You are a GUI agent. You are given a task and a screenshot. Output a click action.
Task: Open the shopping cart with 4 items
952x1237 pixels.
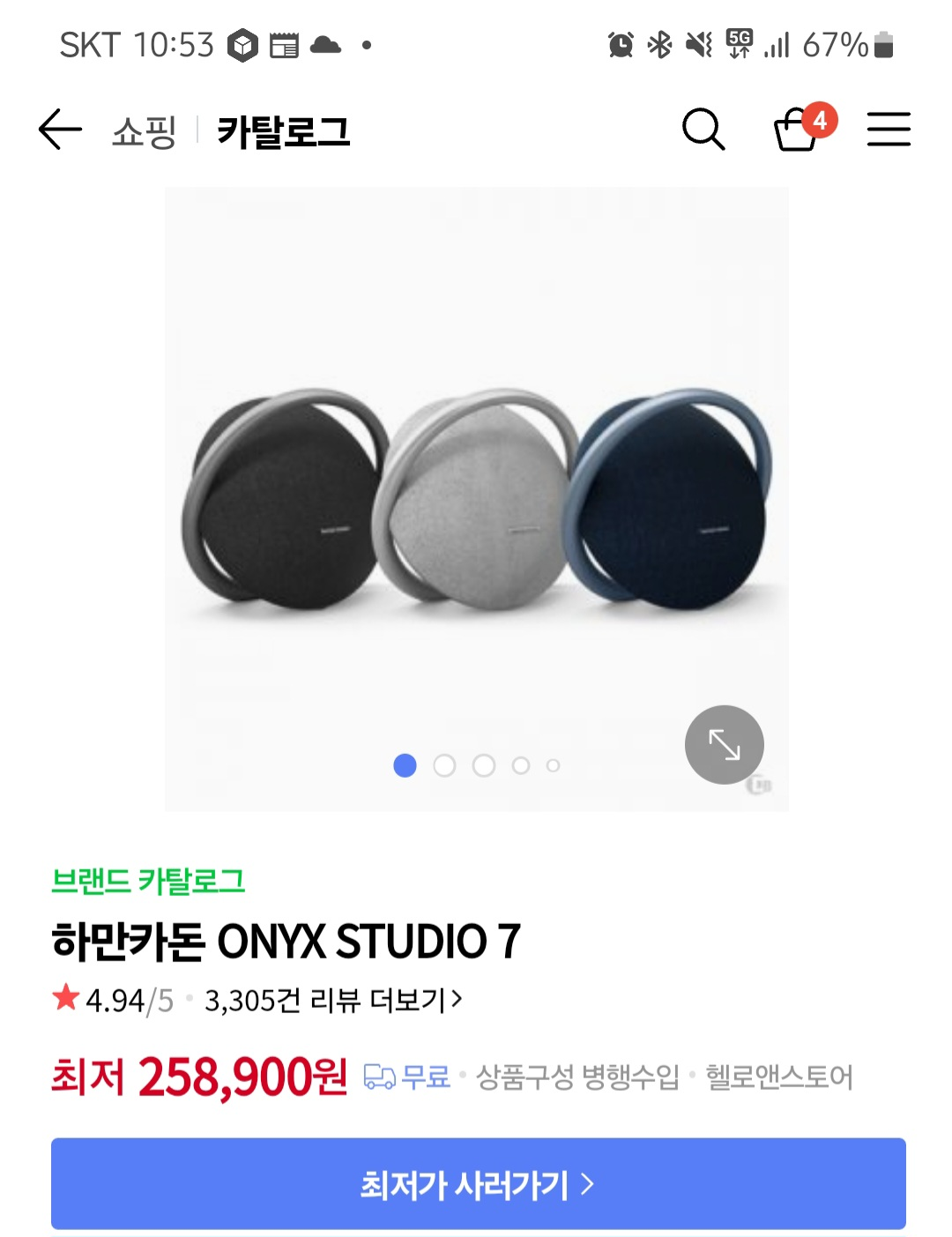click(799, 130)
